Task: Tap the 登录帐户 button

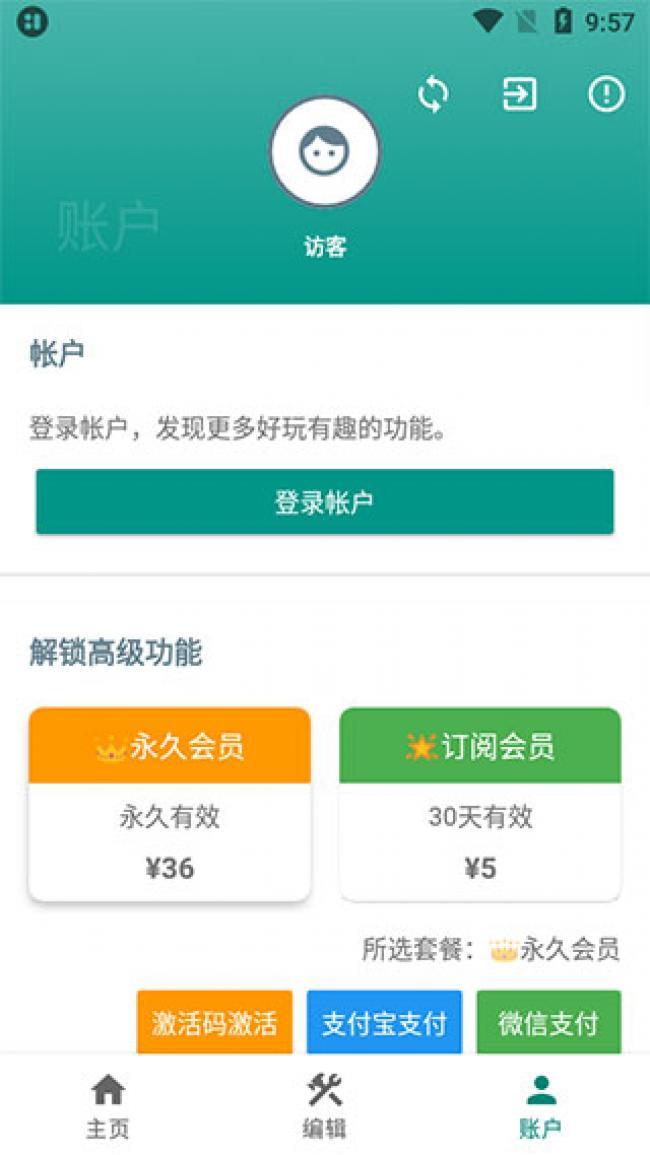Action: point(325,502)
